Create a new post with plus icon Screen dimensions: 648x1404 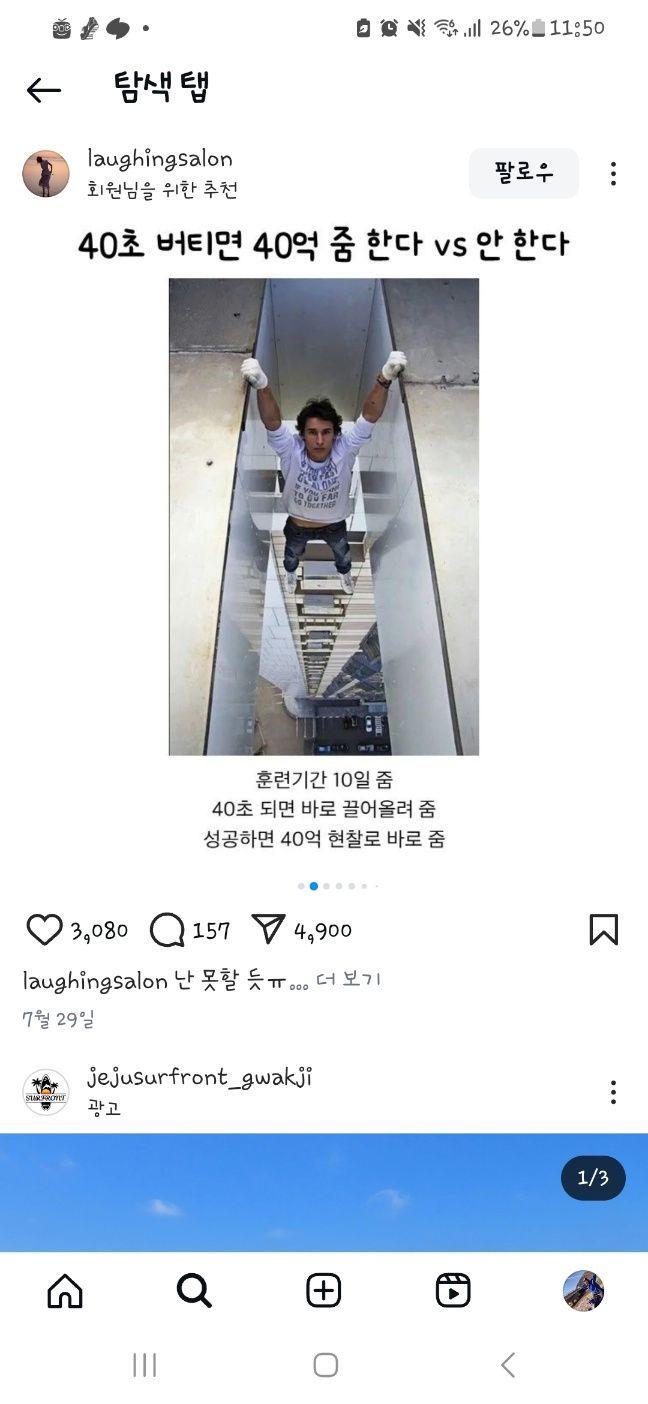click(x=323, y=1291)
